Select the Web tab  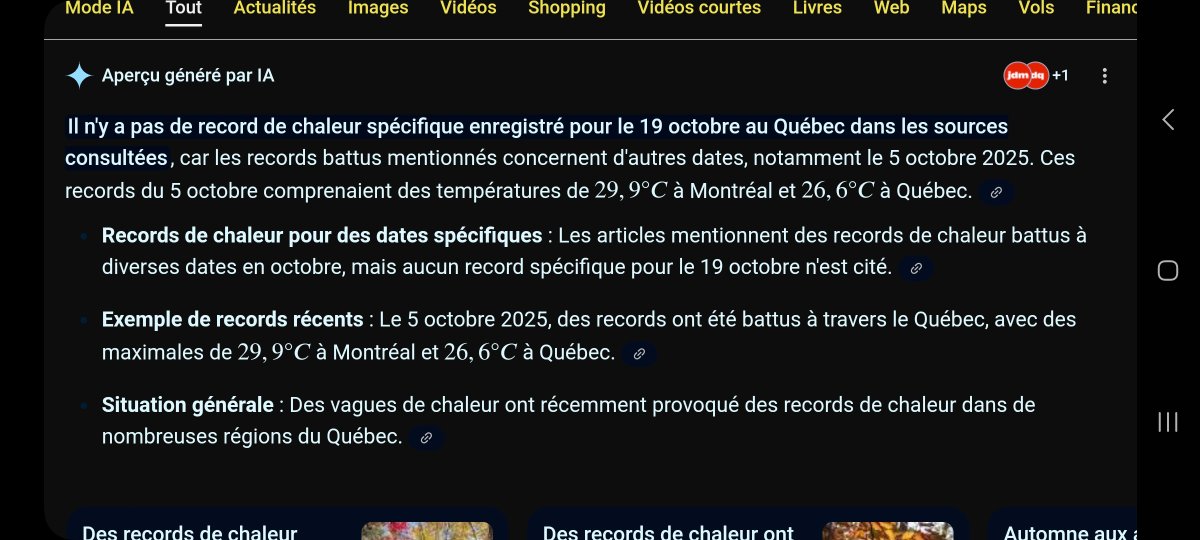click(891, 8)
